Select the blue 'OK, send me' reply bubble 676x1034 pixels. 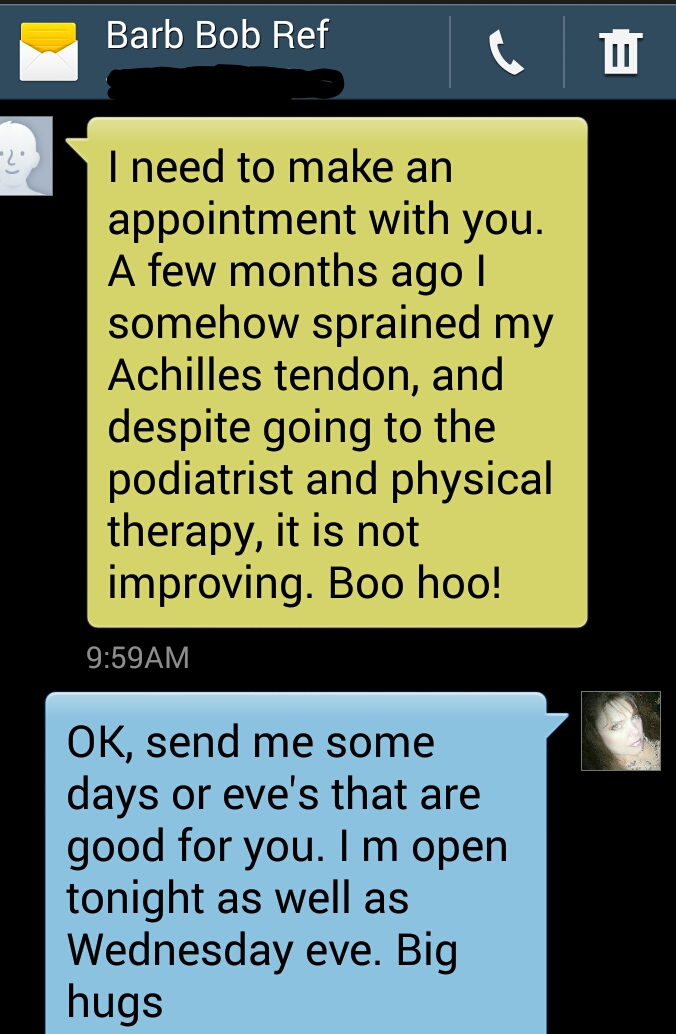click(x=296, y=860)
